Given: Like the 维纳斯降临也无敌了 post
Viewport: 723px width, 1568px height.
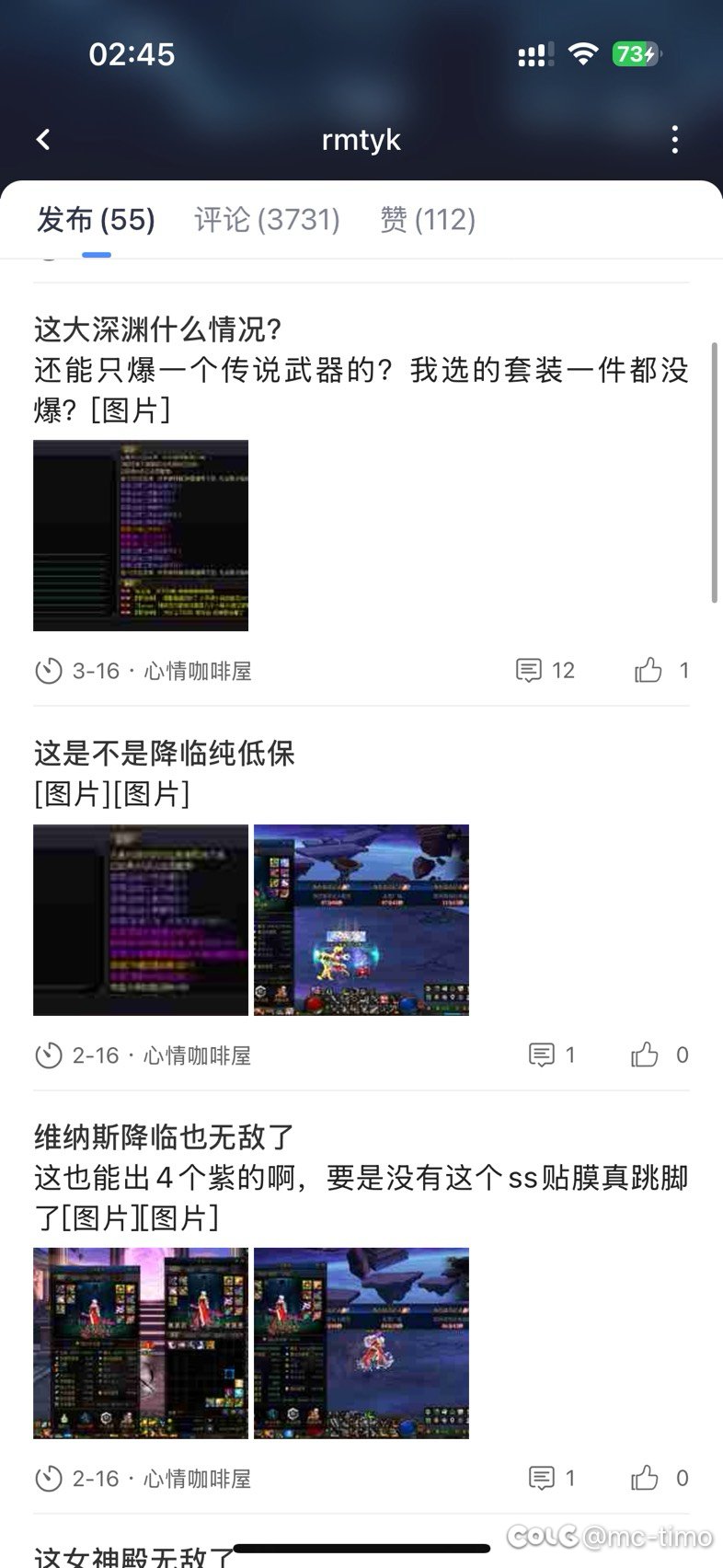Looking at the screenshot, I should pos(660,1478).
